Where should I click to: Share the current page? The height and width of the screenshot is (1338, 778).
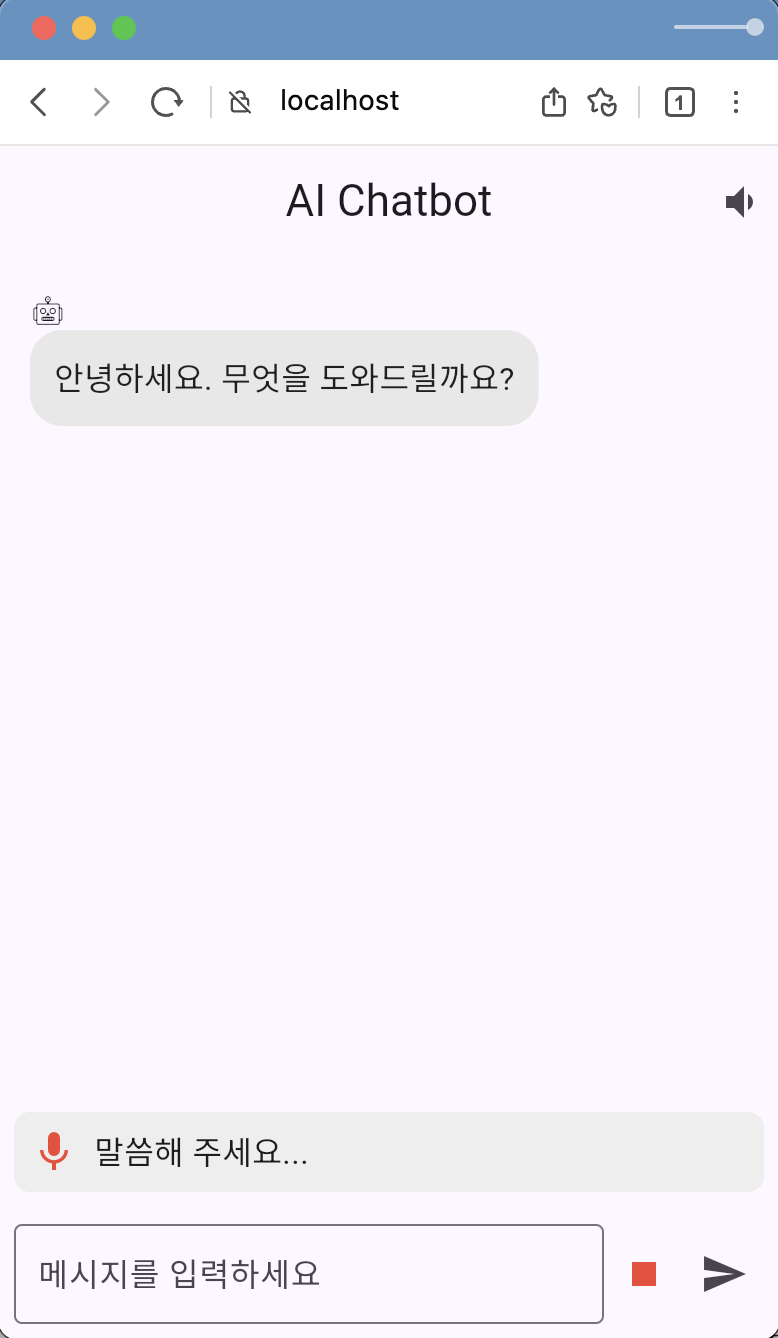click(x=553, y=102)
